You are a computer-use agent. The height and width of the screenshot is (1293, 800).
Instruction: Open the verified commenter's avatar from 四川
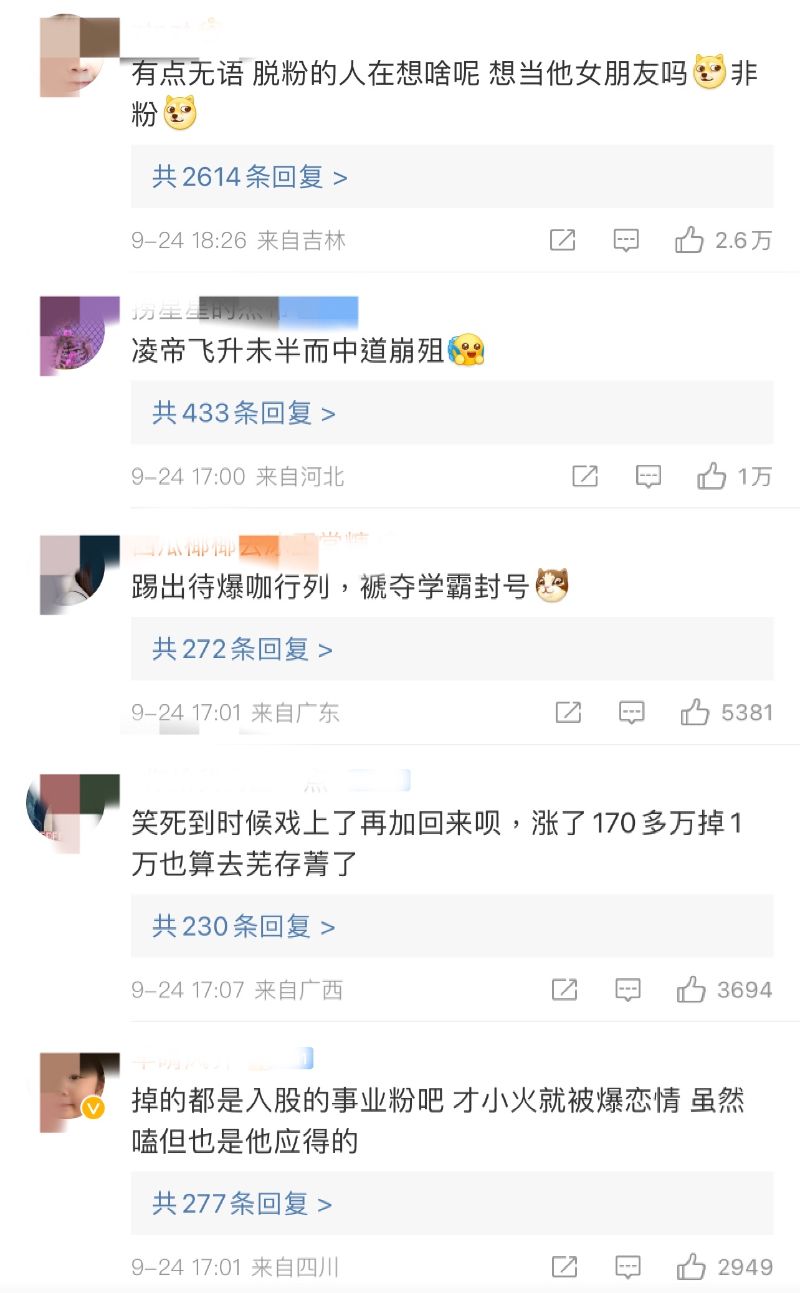point(72,1091)
